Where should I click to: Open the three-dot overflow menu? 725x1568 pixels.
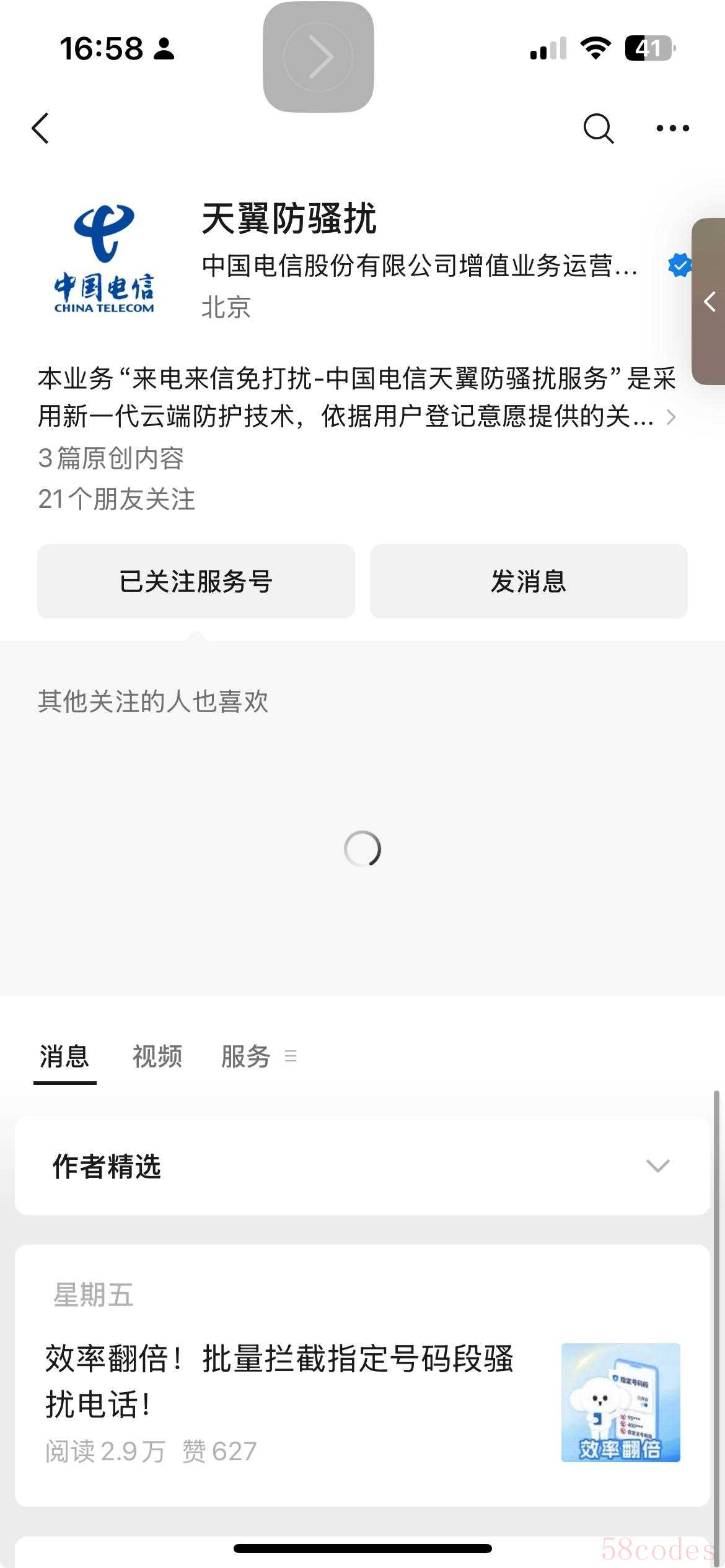click(672, 128)
